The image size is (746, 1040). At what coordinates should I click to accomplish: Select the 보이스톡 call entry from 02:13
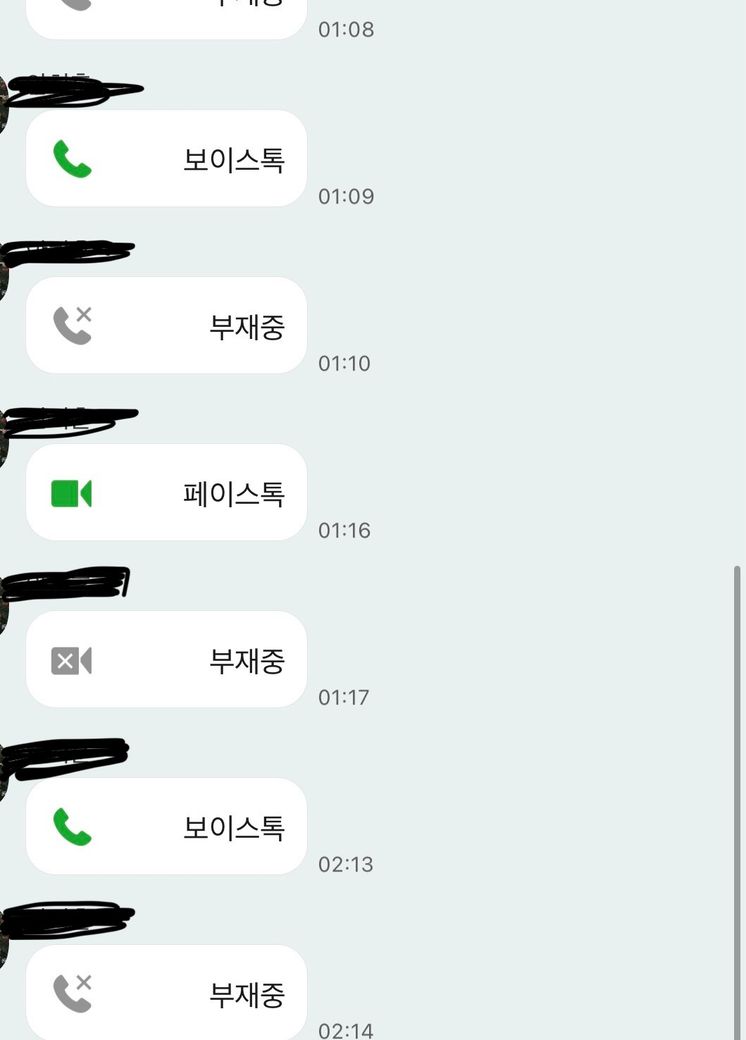[166, 827]
